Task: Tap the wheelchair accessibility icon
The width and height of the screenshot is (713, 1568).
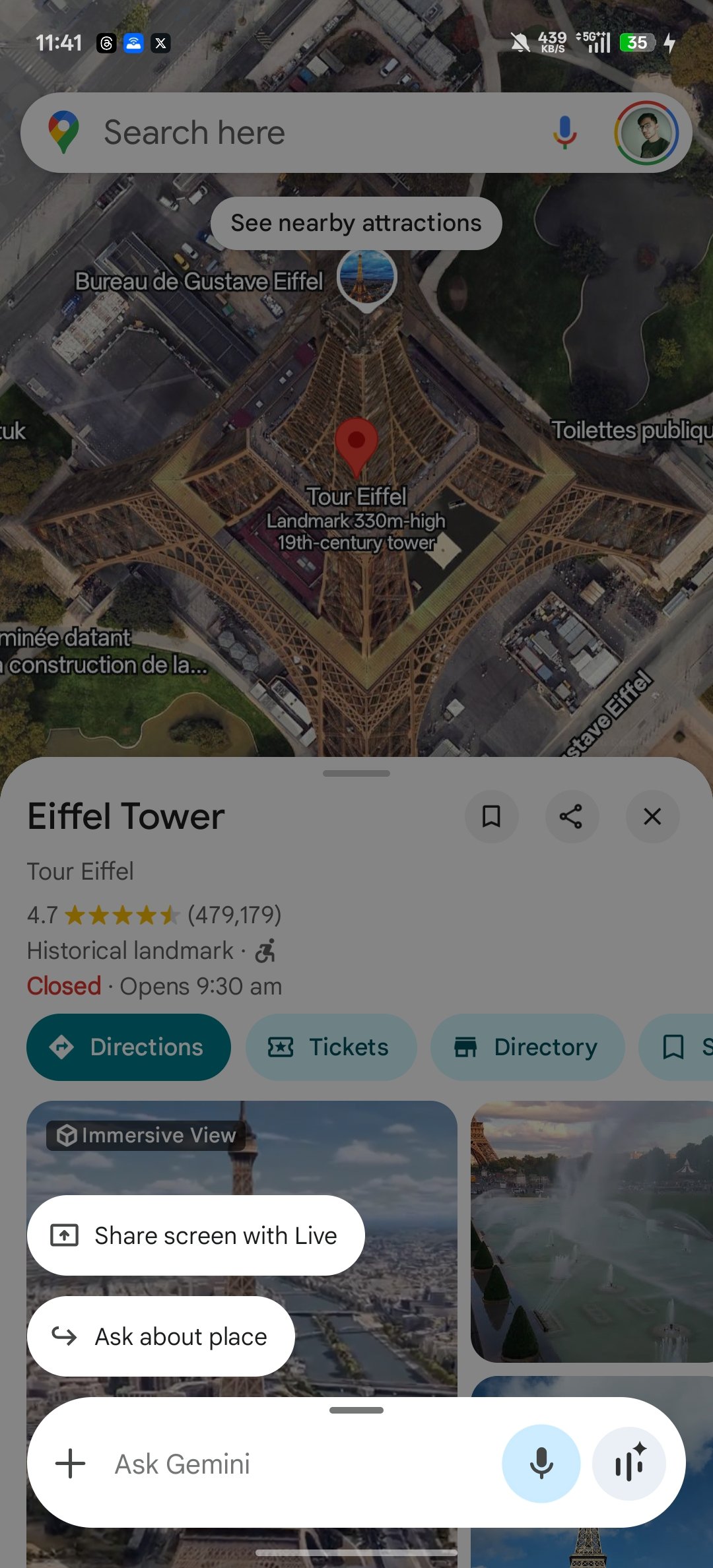Action: point(265,950)
